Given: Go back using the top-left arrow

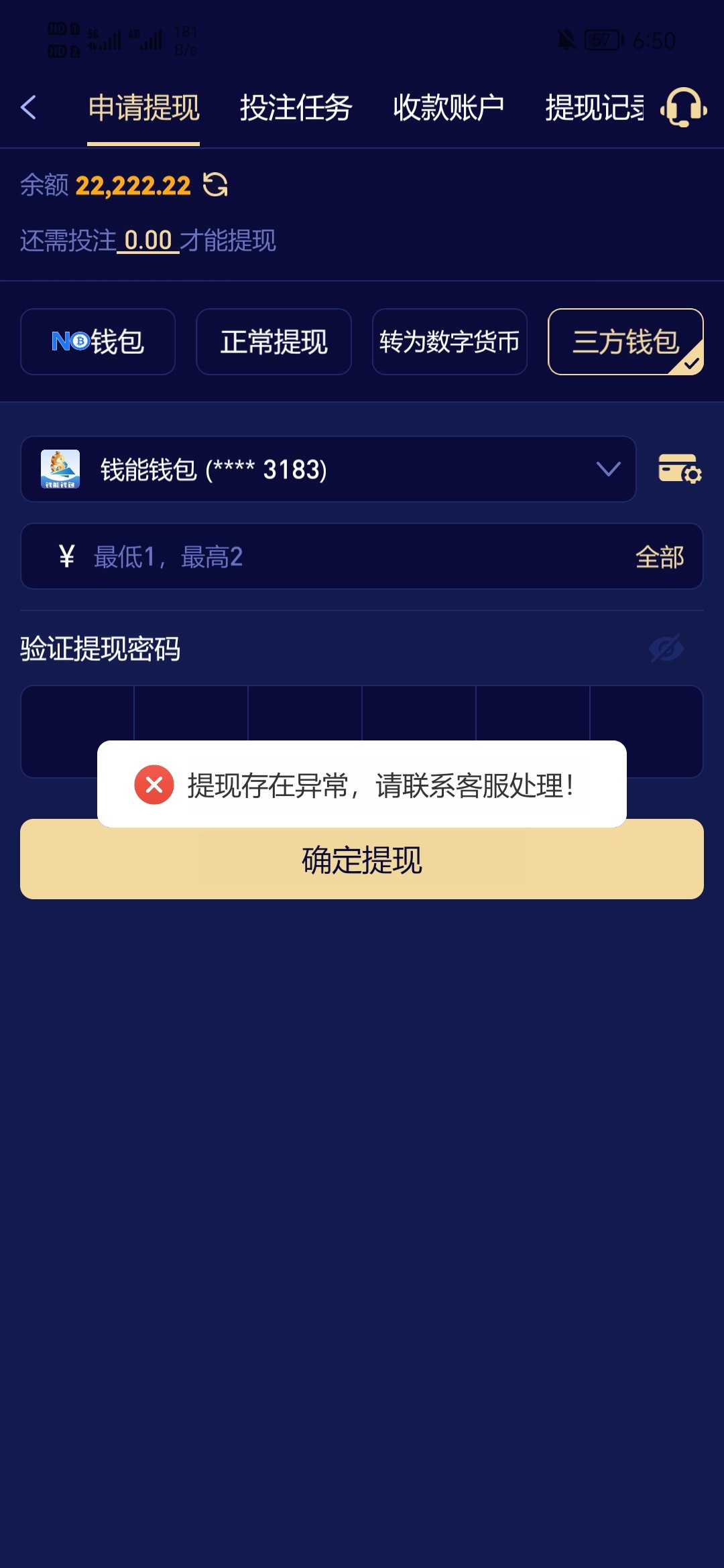Looking at the screenshot, I should (28, 107).
